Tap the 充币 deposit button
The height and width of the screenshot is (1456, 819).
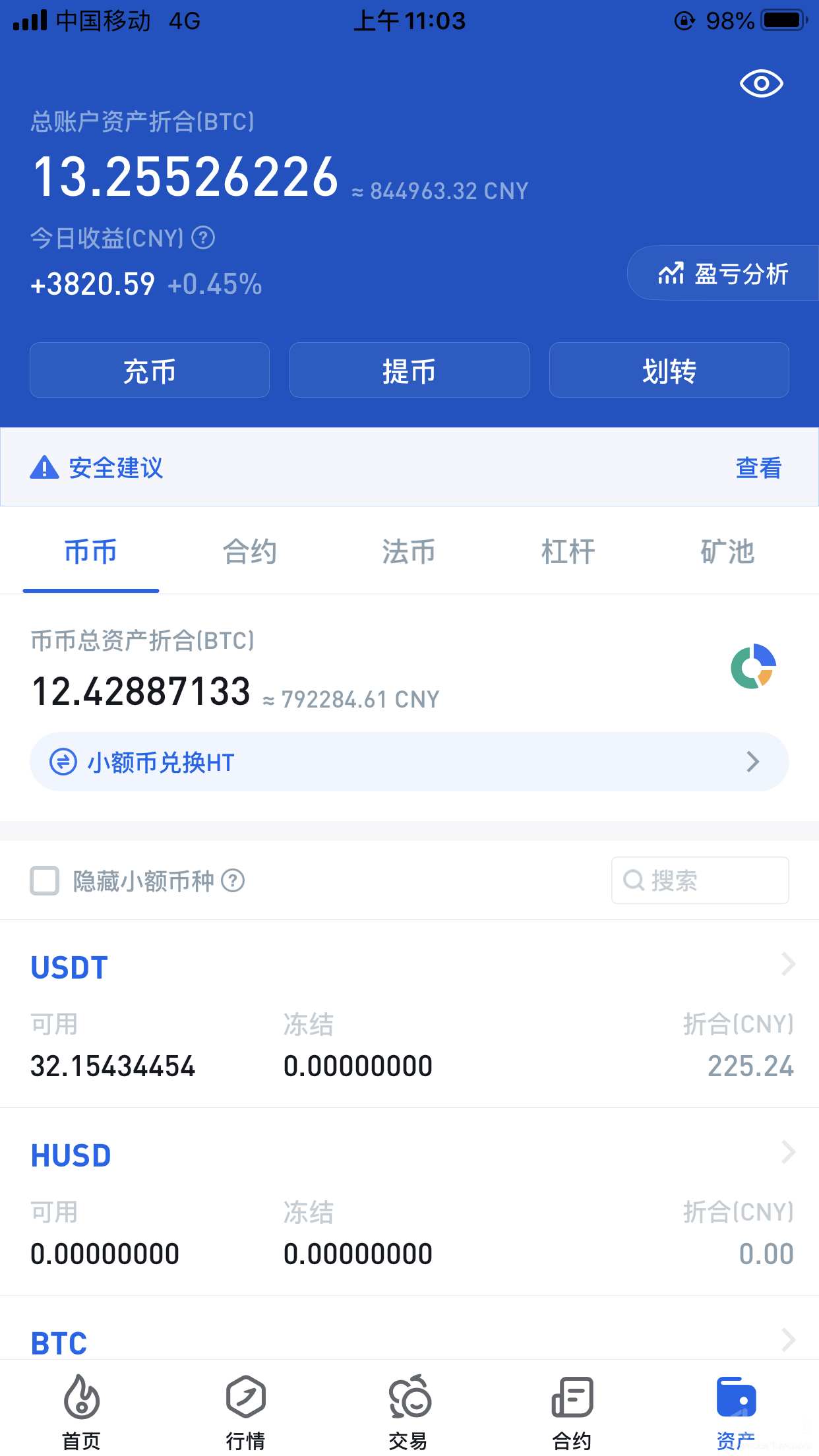[x=150, y=371]
